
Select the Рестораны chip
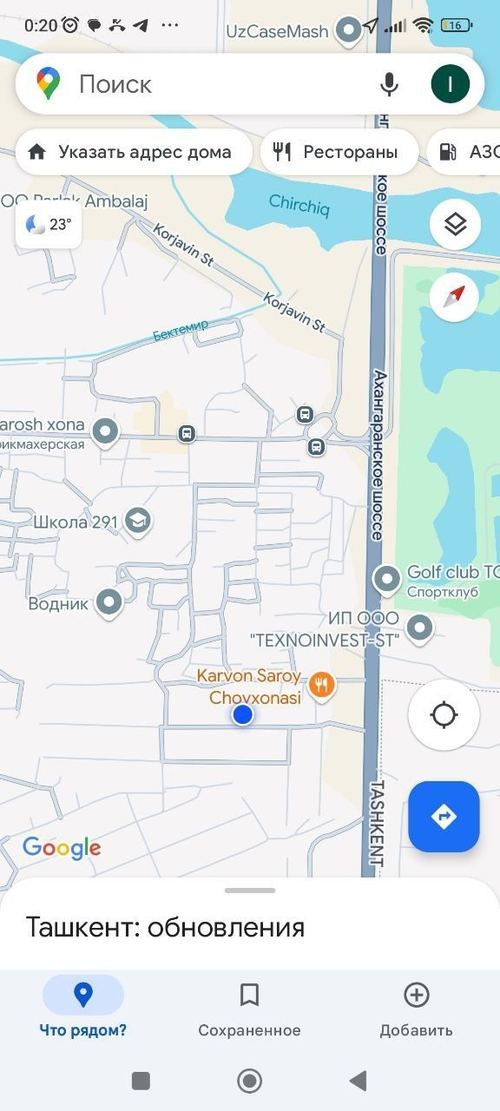point(339,152)
